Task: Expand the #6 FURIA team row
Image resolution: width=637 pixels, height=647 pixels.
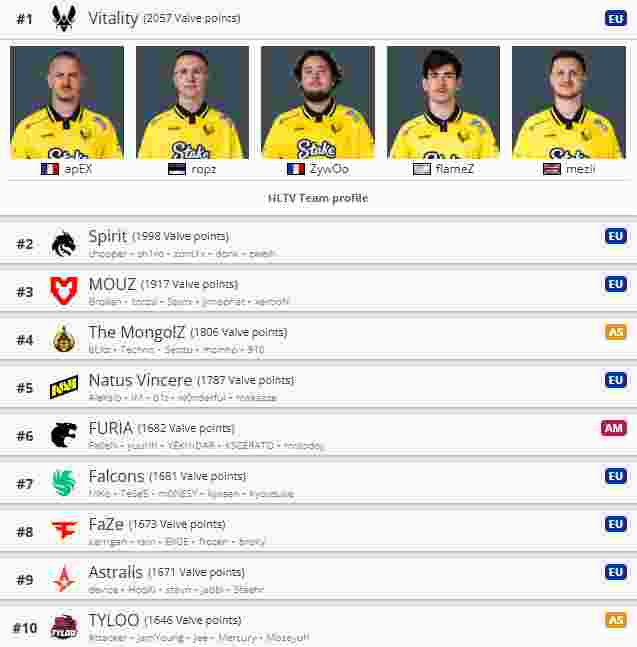Action: point(318,435)
